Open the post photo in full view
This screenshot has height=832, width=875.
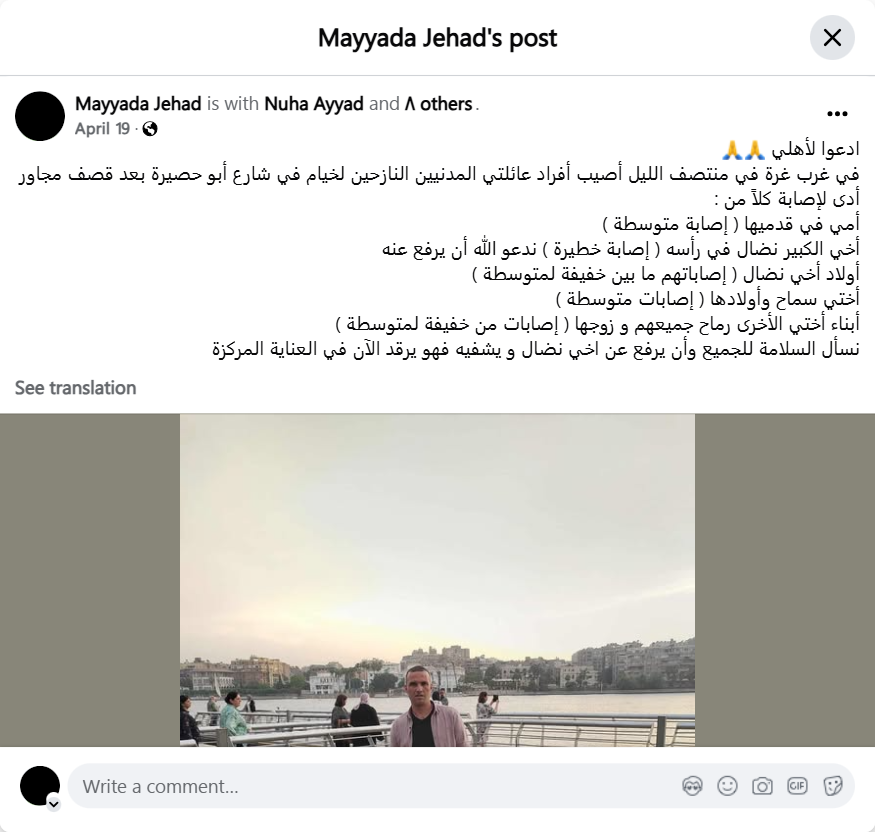pyautogui.click(x=437, y=580)
